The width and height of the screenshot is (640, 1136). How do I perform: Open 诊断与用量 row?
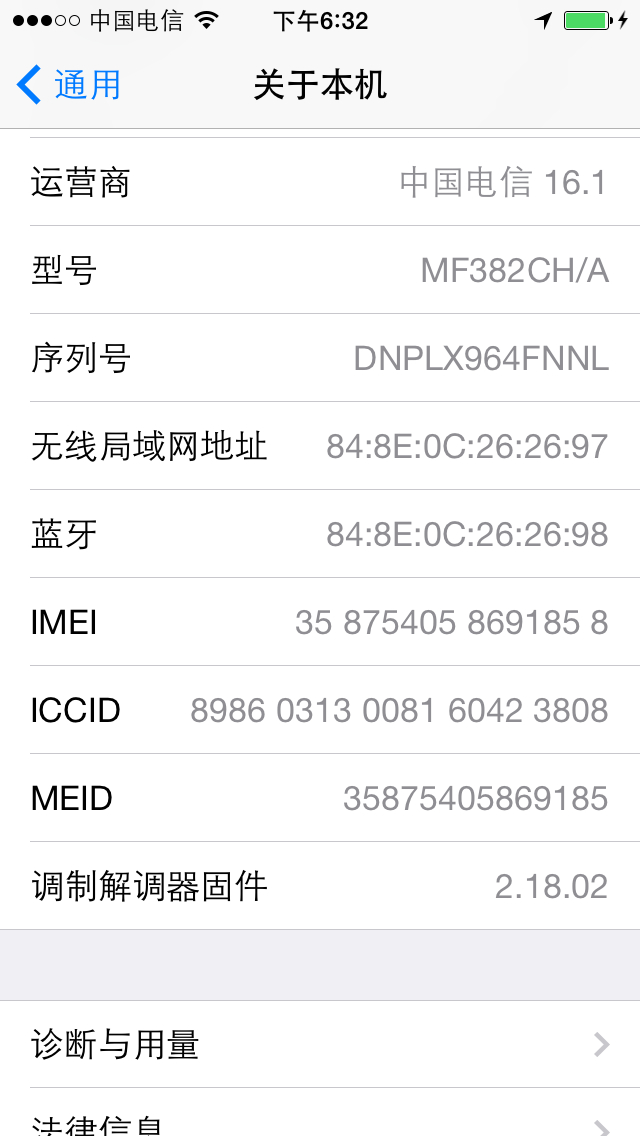[x=320, y=1045]
